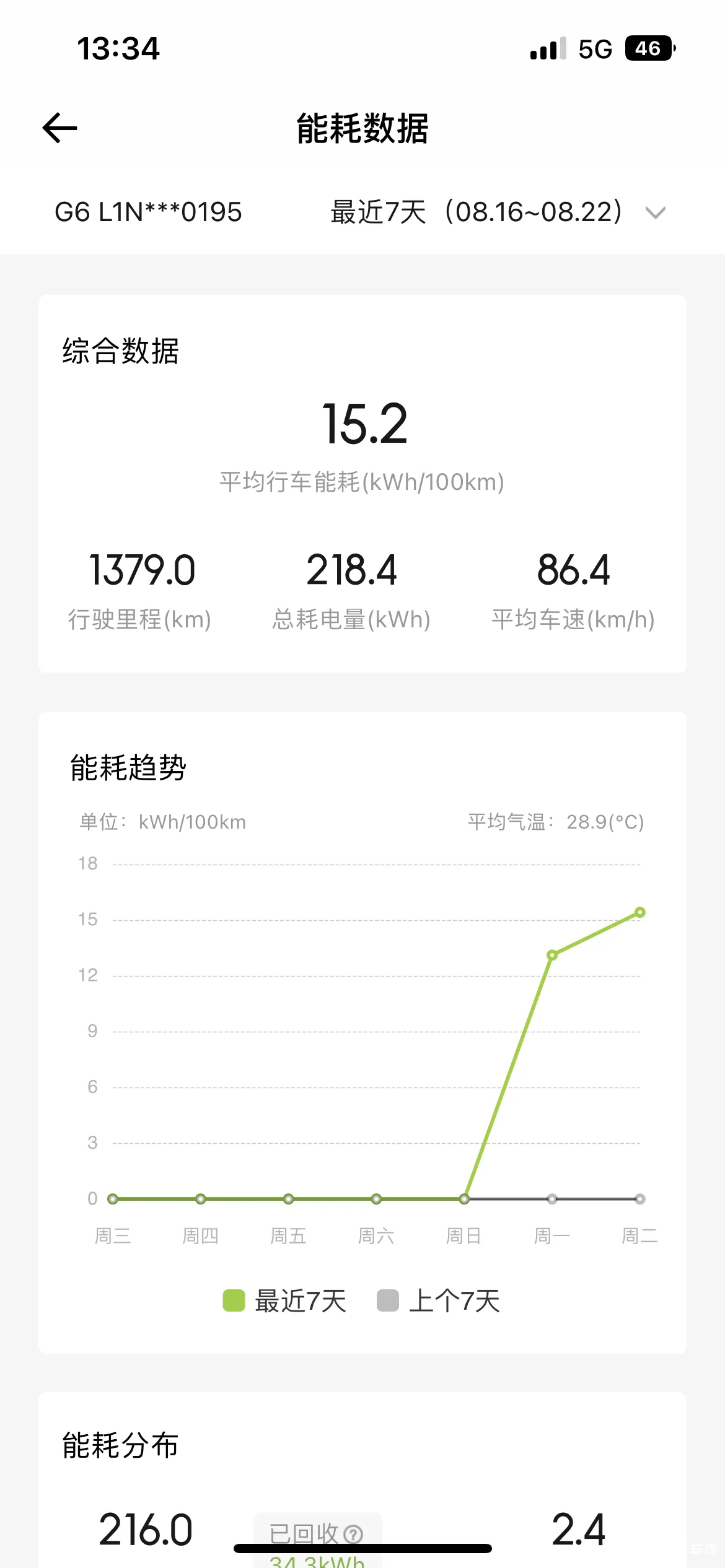The width and height of the screenshot is (725, 1568).
Task: Open the 最近7天 date range dropdown
Action: coord(498,212)
